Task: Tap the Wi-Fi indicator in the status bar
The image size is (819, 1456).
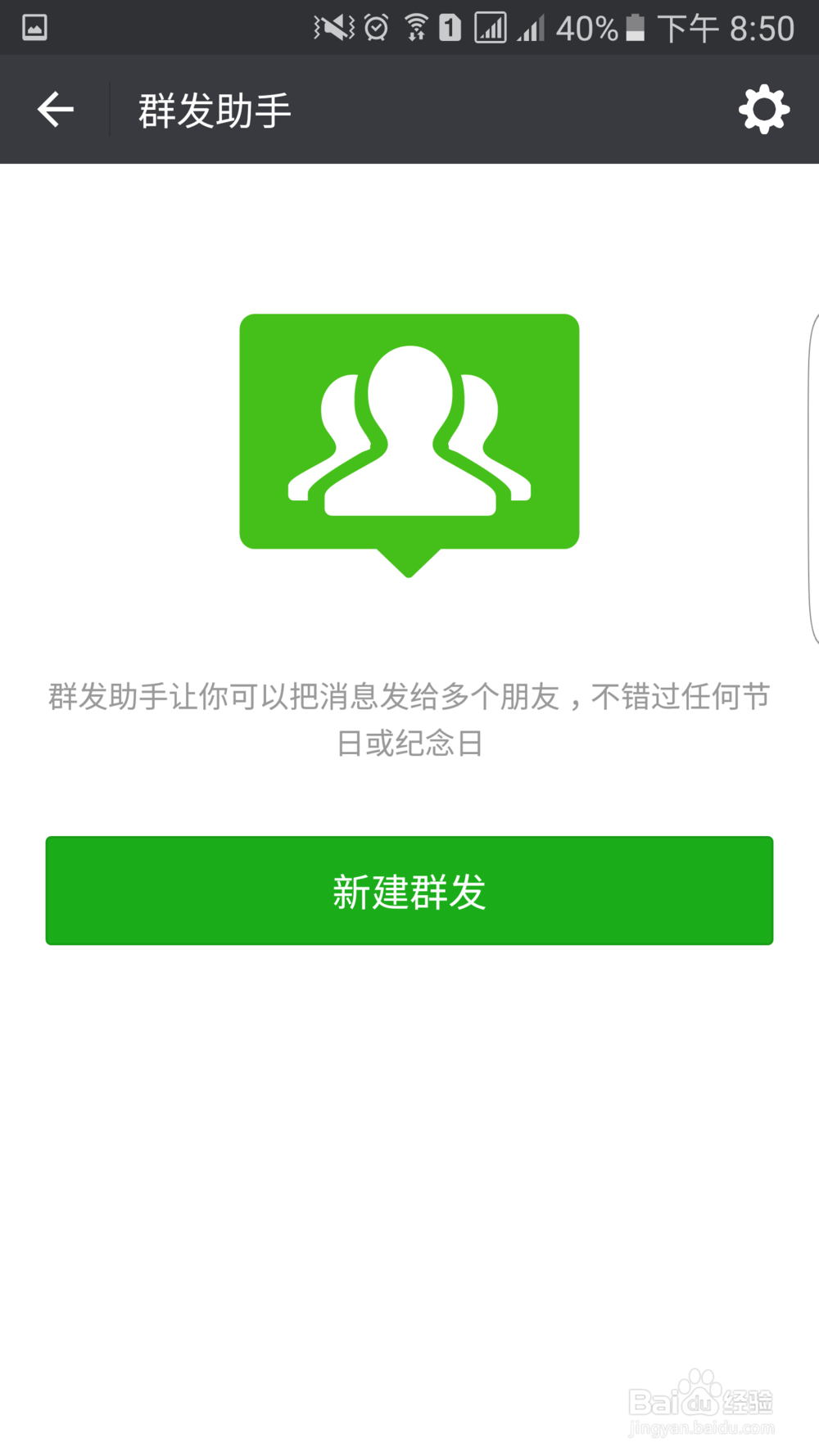Action: 416,27
